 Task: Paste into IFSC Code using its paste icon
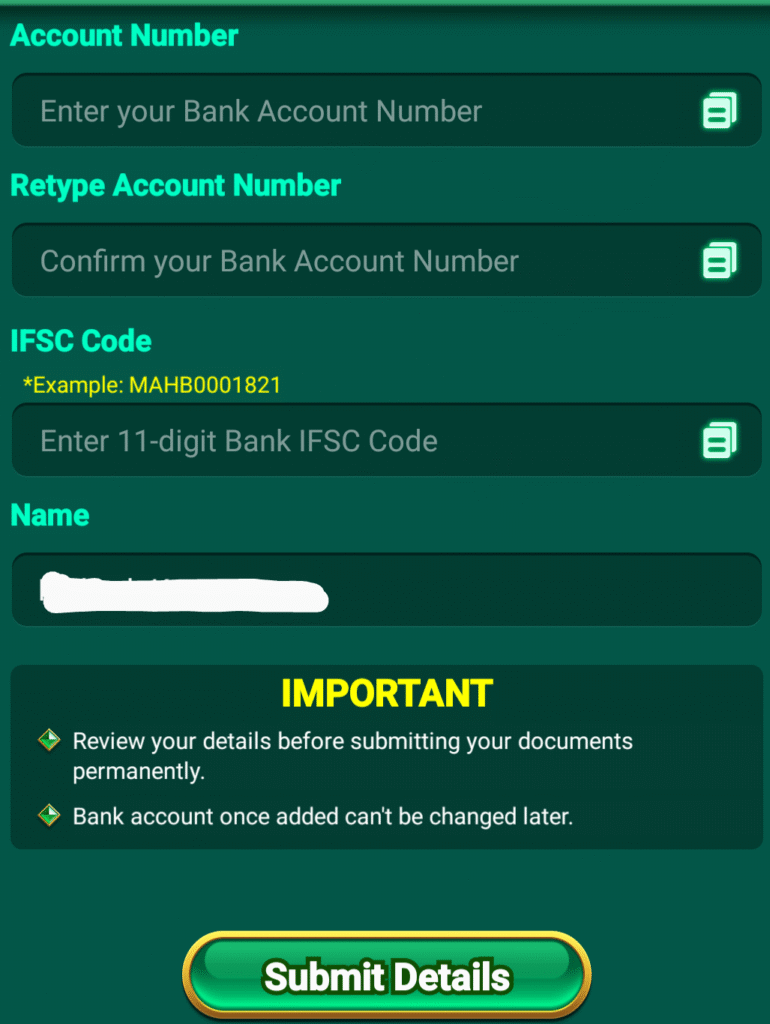(719, 440)
